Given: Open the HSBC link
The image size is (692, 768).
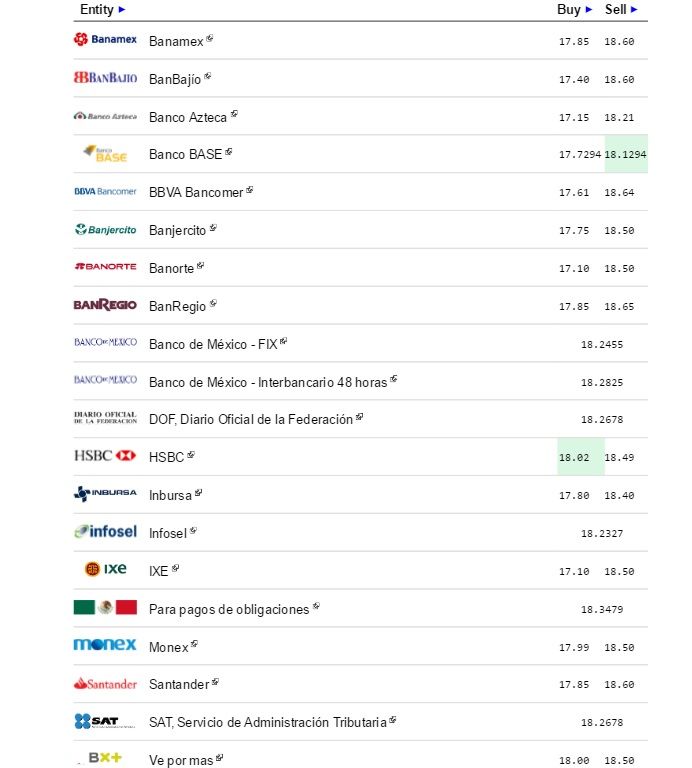Looking at the screenshot, I should pos(167,457).
